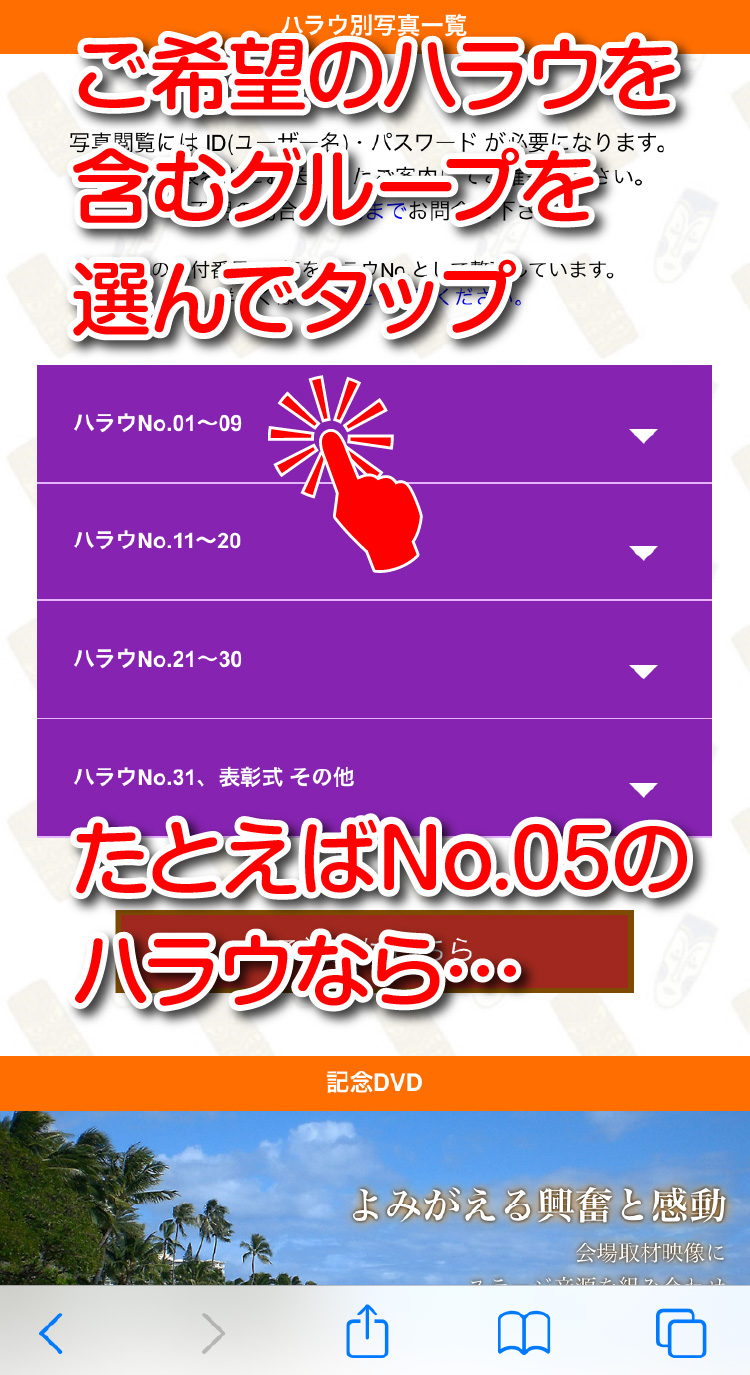Expand the ハラウNo.21〜30 group

(x=374, y=660)
